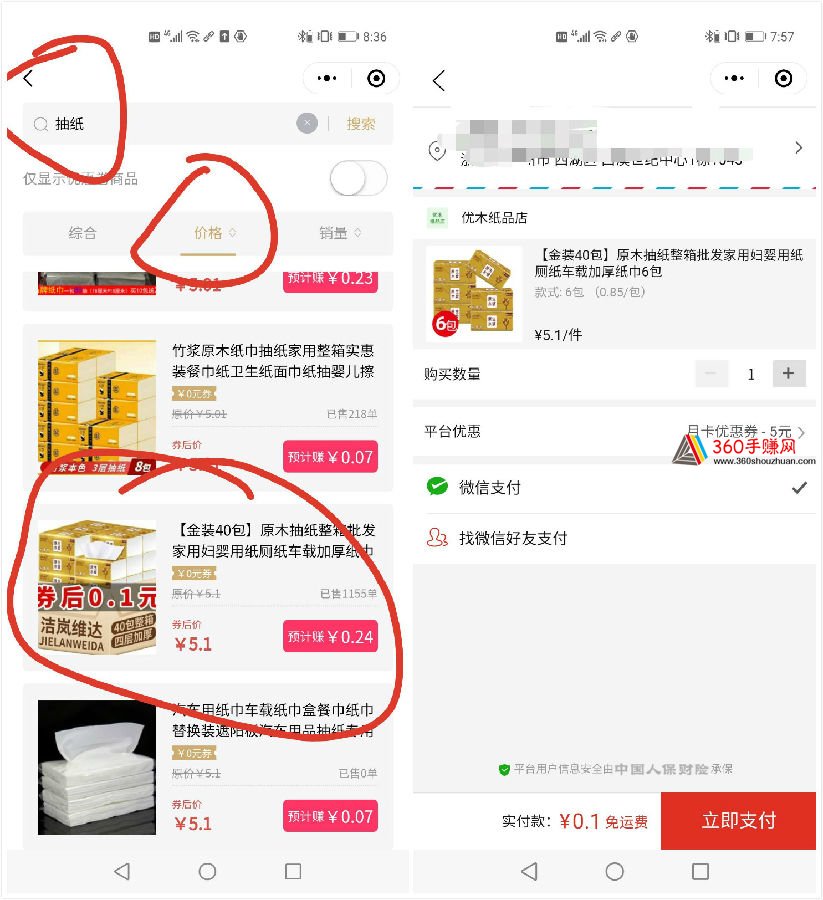Choose 找微信好友支付 option
Image resolution: width=823 pixels, height=900 pixels.
click(616, 538)
